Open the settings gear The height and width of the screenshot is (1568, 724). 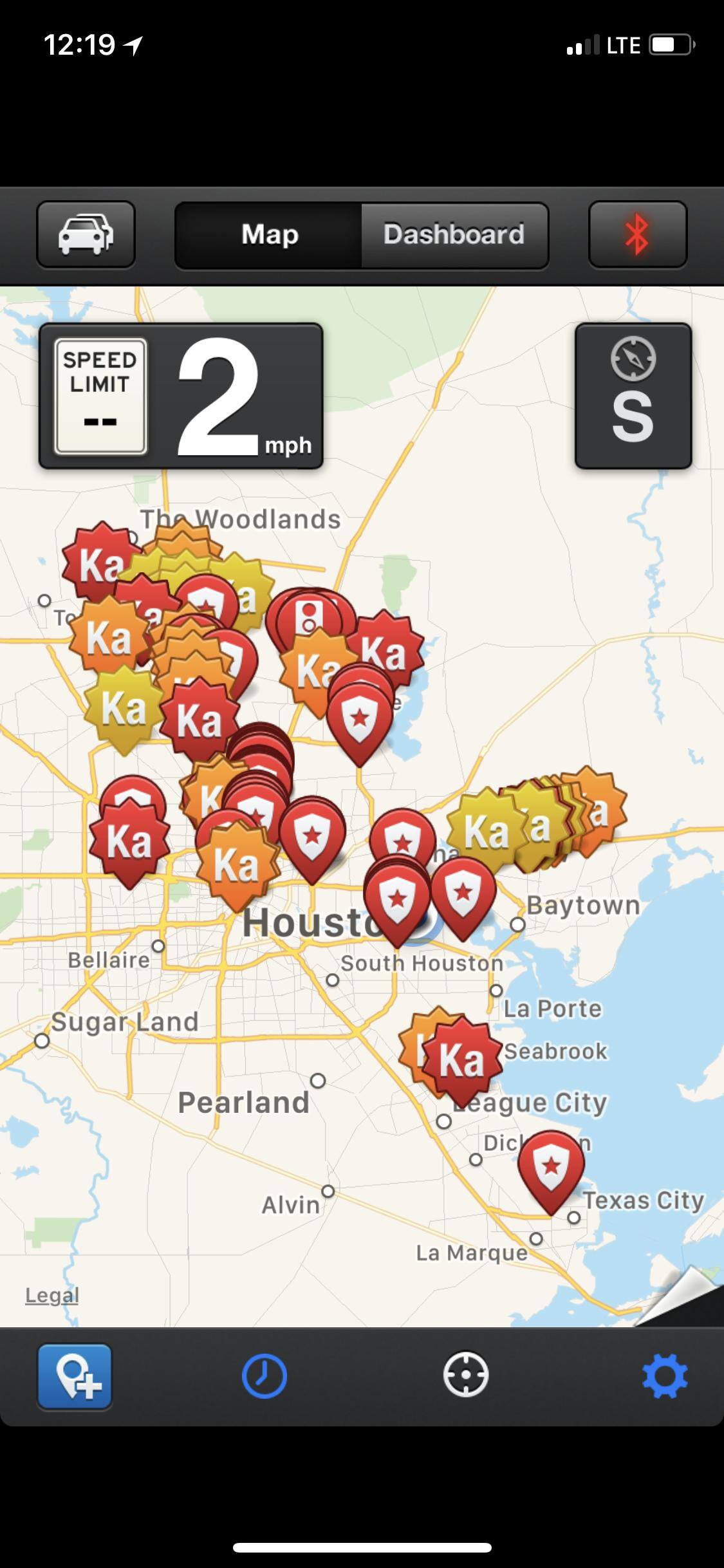(x=665, y=1376)
